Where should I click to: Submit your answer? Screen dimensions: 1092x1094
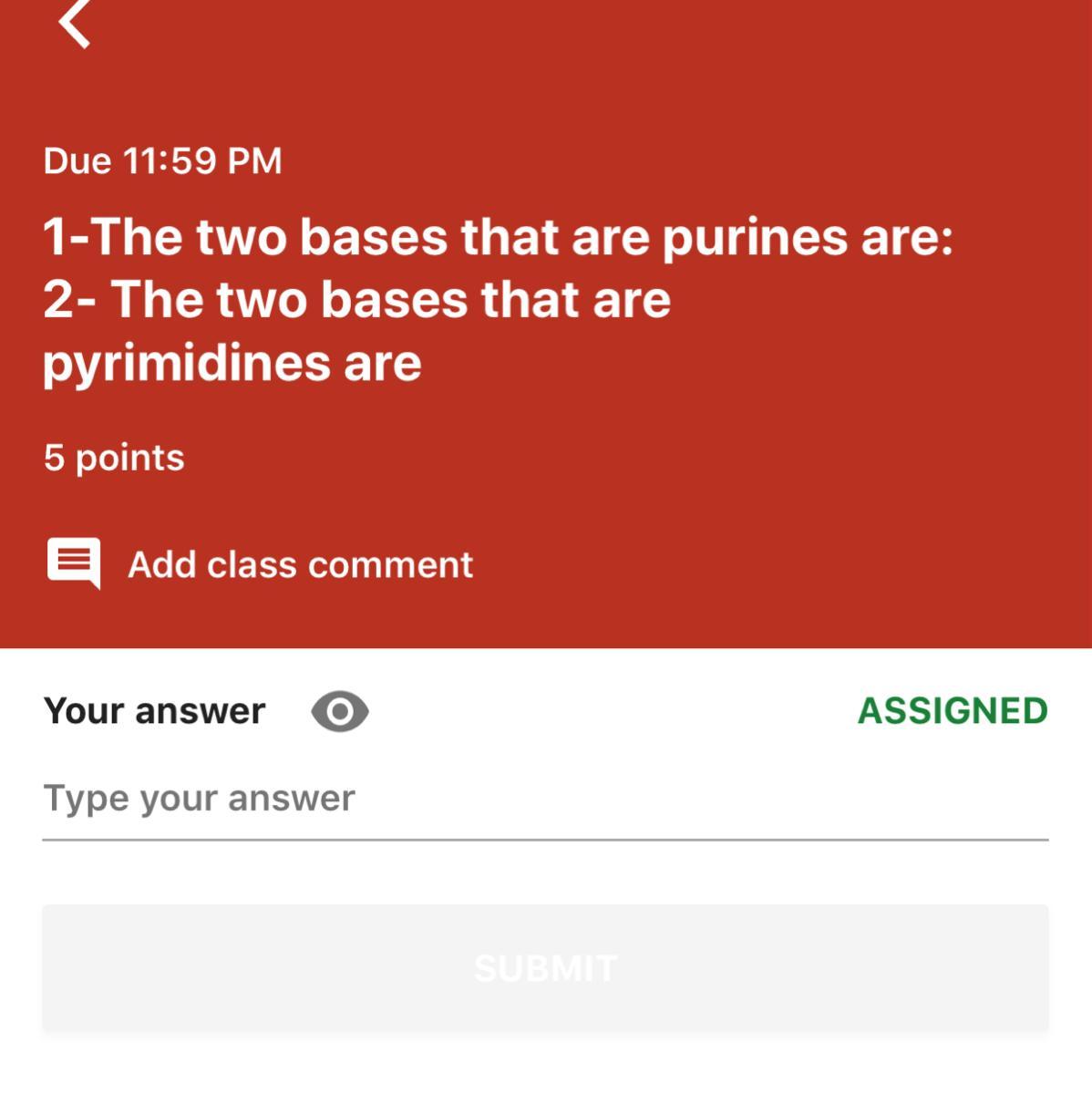(x=545, y=968)
